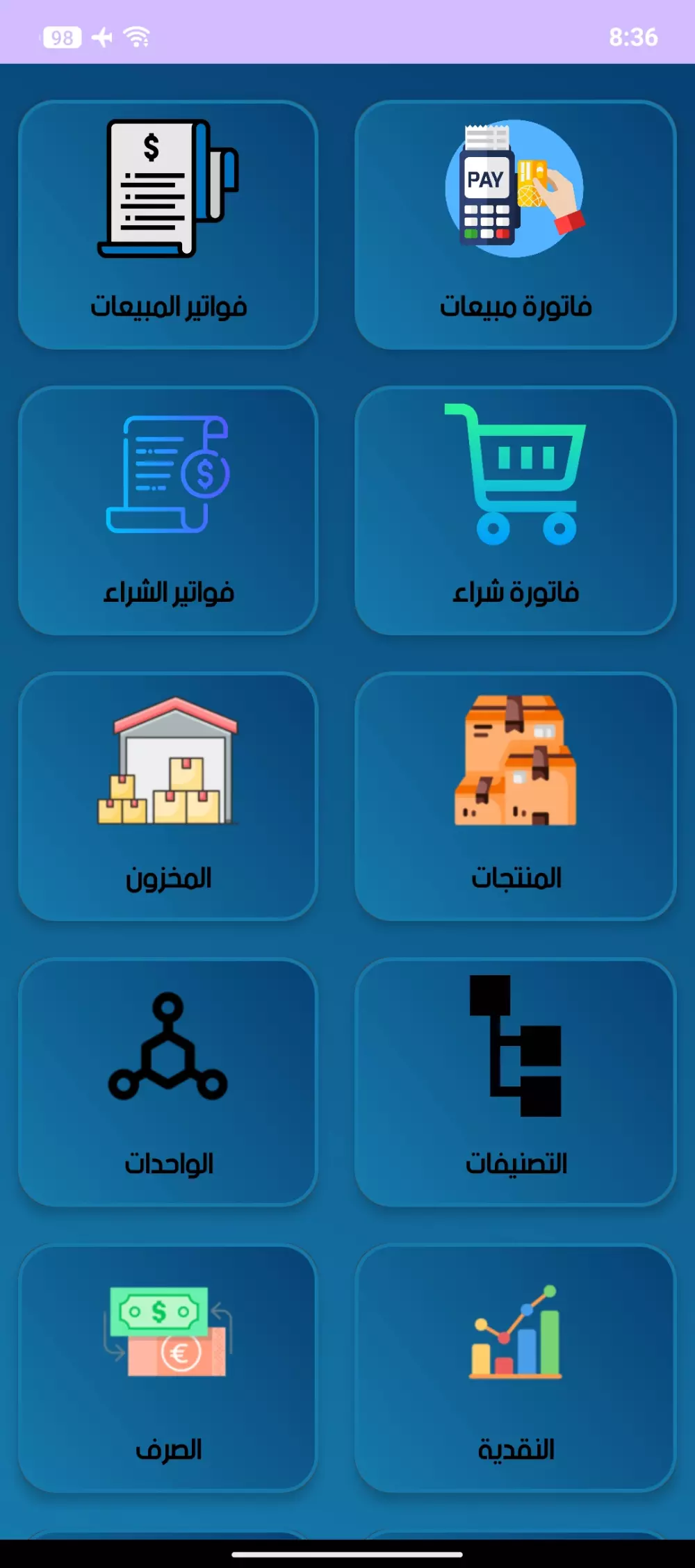Open the المنتجات products card
Viewport: 695px width, 1568px height.
[515, 796]
